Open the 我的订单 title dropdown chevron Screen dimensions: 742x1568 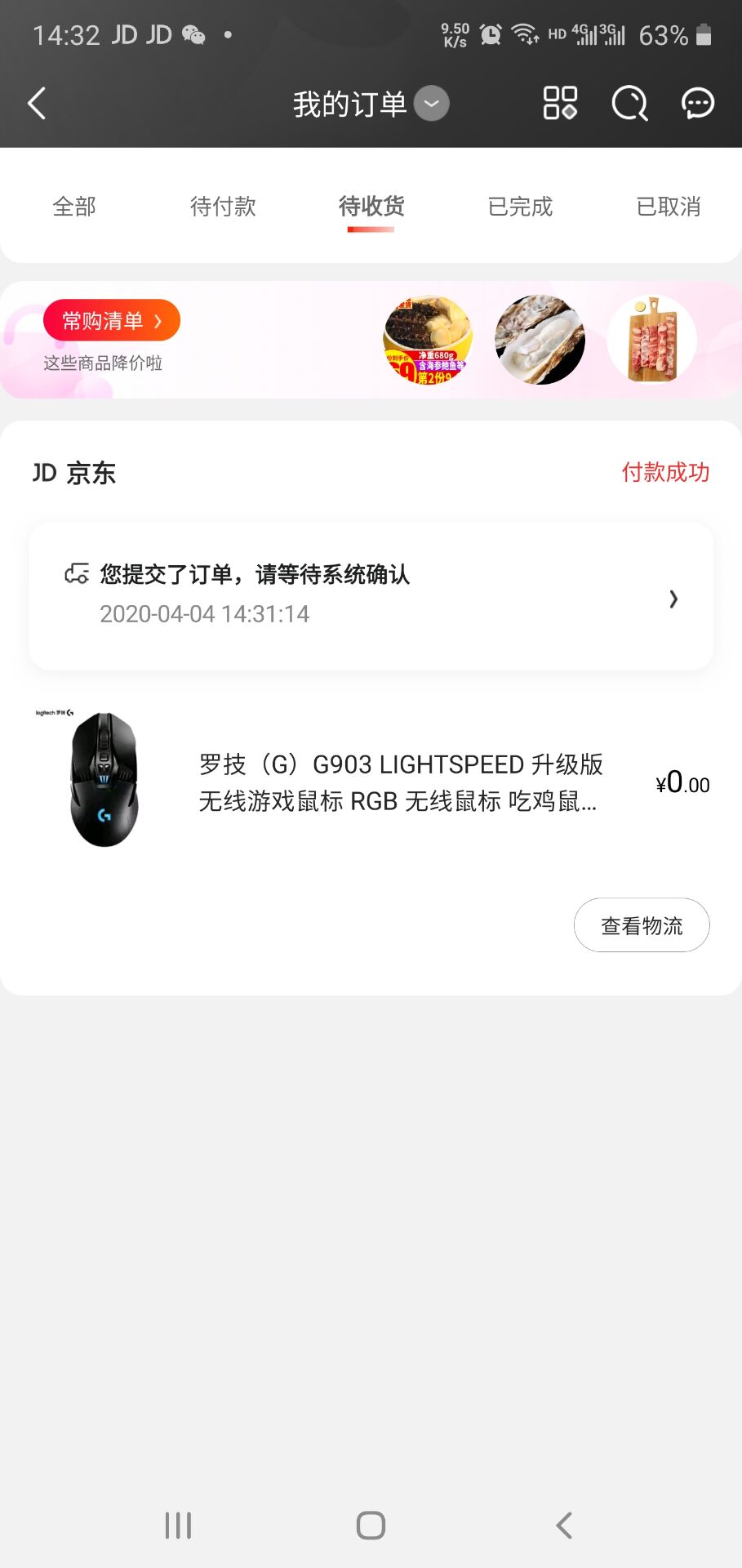pyautogui.click(x=431, y=104)
